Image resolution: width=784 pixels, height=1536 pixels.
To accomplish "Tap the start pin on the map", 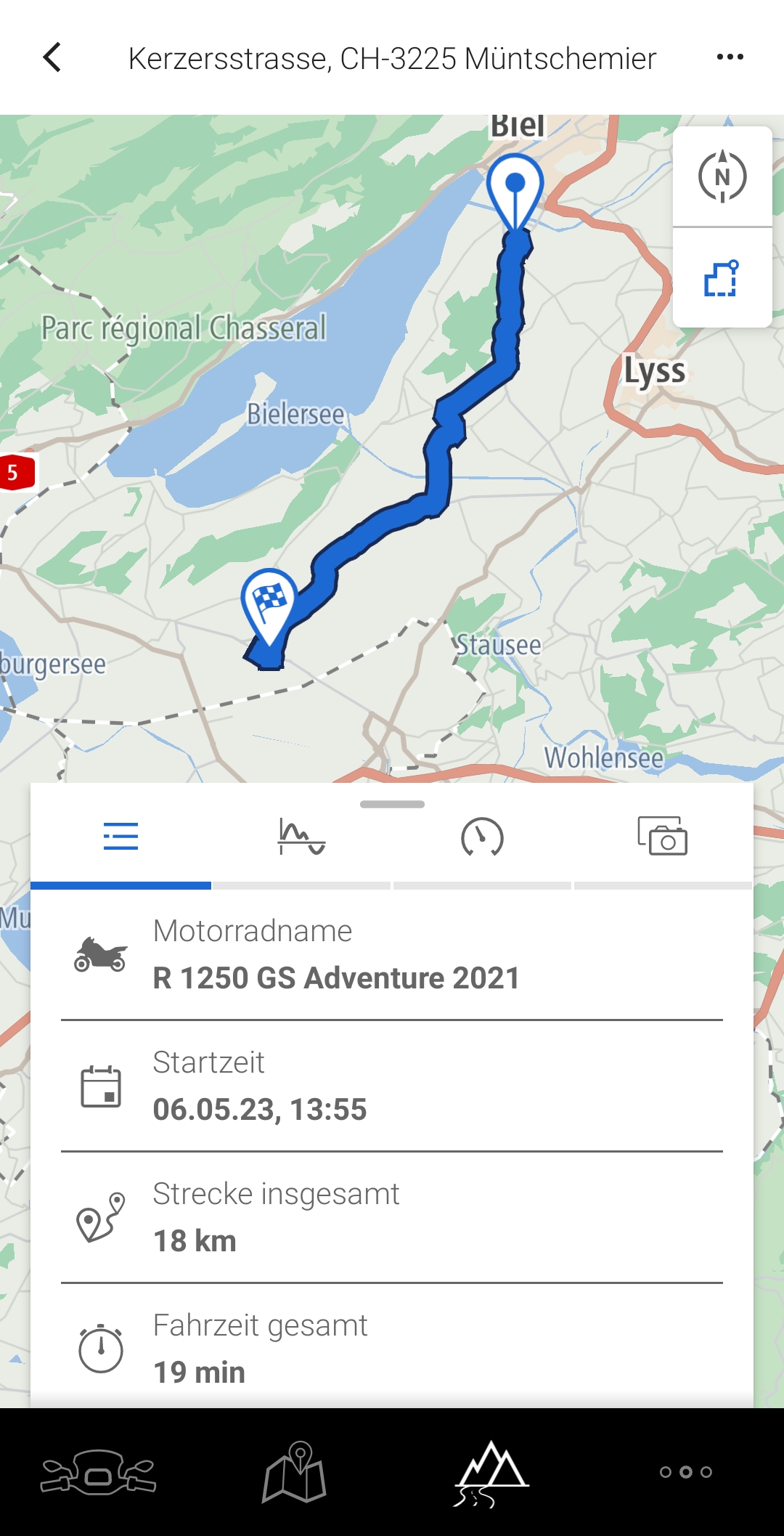I will [515, 187].
